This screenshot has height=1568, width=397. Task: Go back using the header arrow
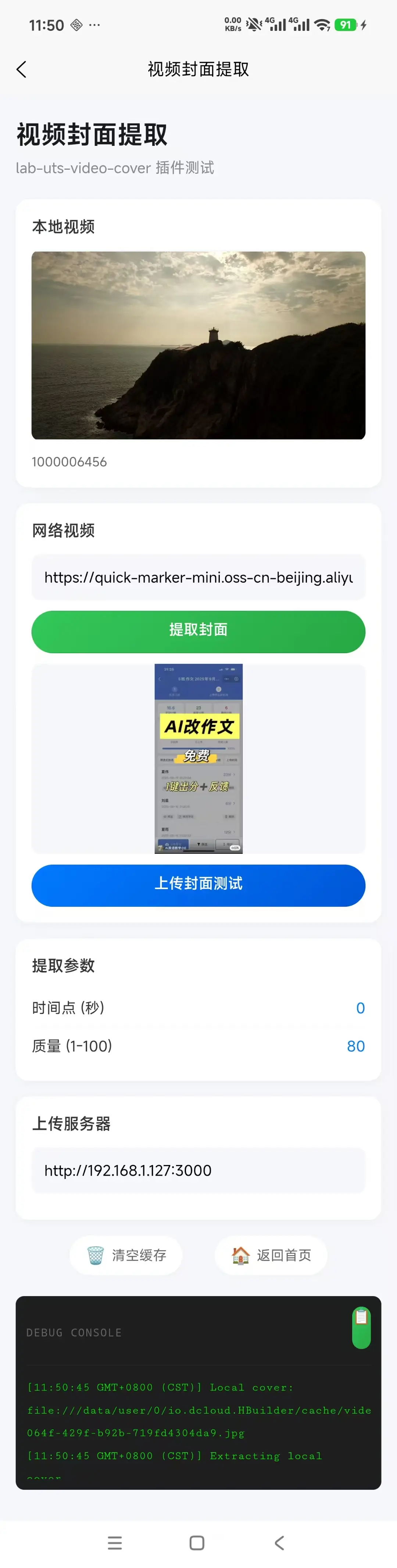point(21,69)
